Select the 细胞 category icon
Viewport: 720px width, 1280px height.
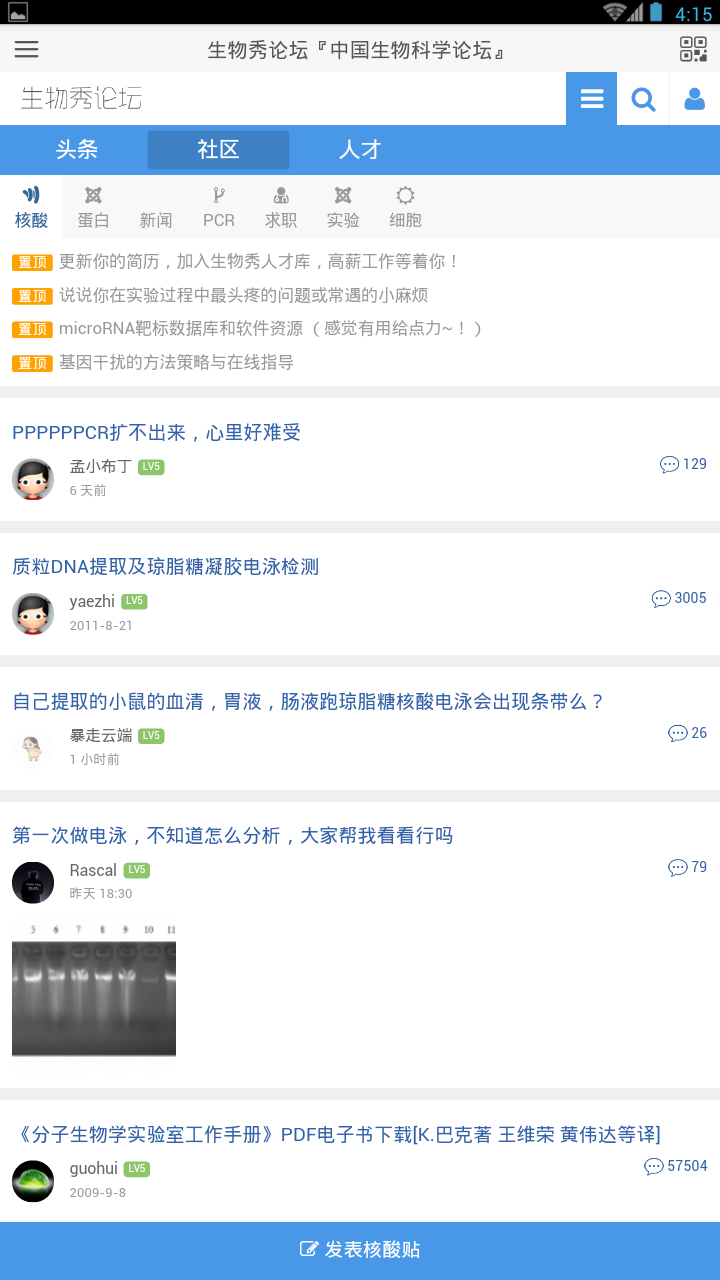pos(405,207)
